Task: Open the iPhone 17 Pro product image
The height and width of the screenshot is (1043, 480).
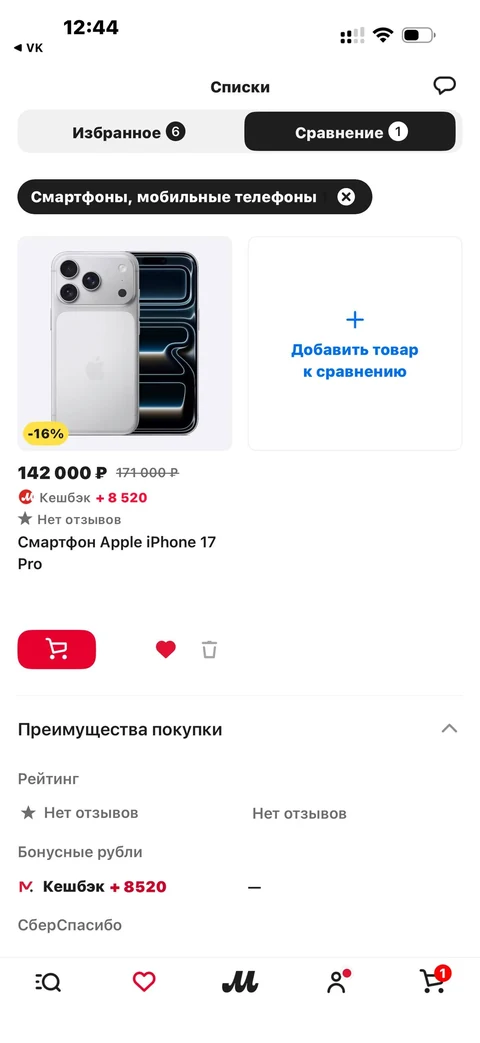Action: (125, 343)
